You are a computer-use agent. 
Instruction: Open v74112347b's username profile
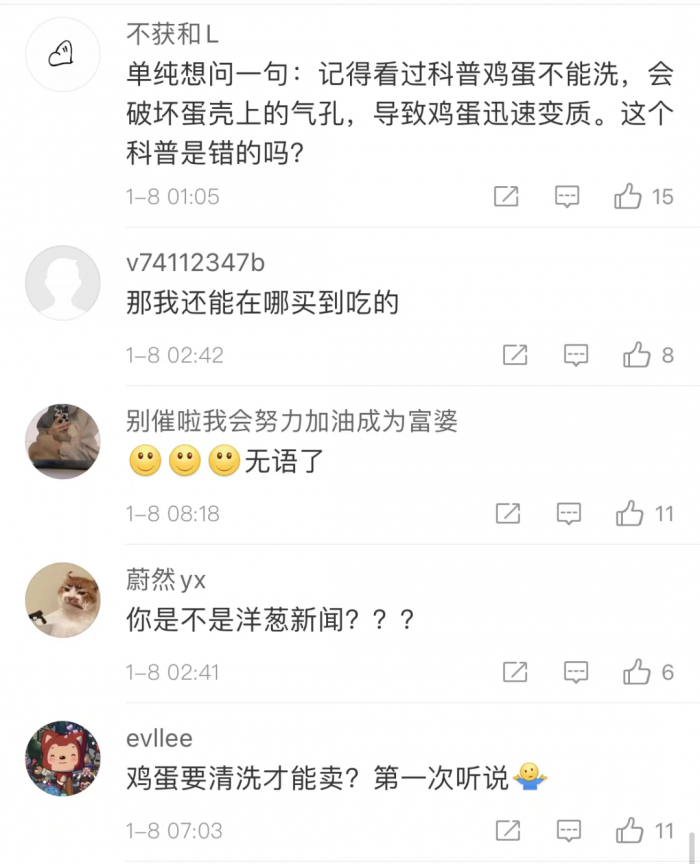[x=195, y=262]
